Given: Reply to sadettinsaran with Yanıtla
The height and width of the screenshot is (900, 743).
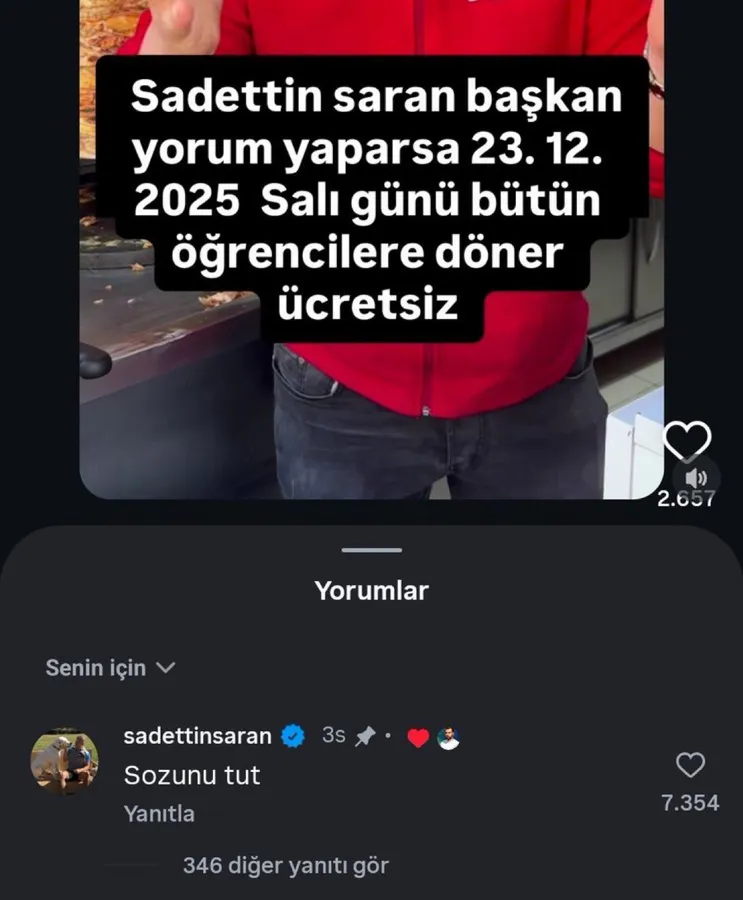Looking at the screenshot, I should pyautogui.click(x=159, y=814).
